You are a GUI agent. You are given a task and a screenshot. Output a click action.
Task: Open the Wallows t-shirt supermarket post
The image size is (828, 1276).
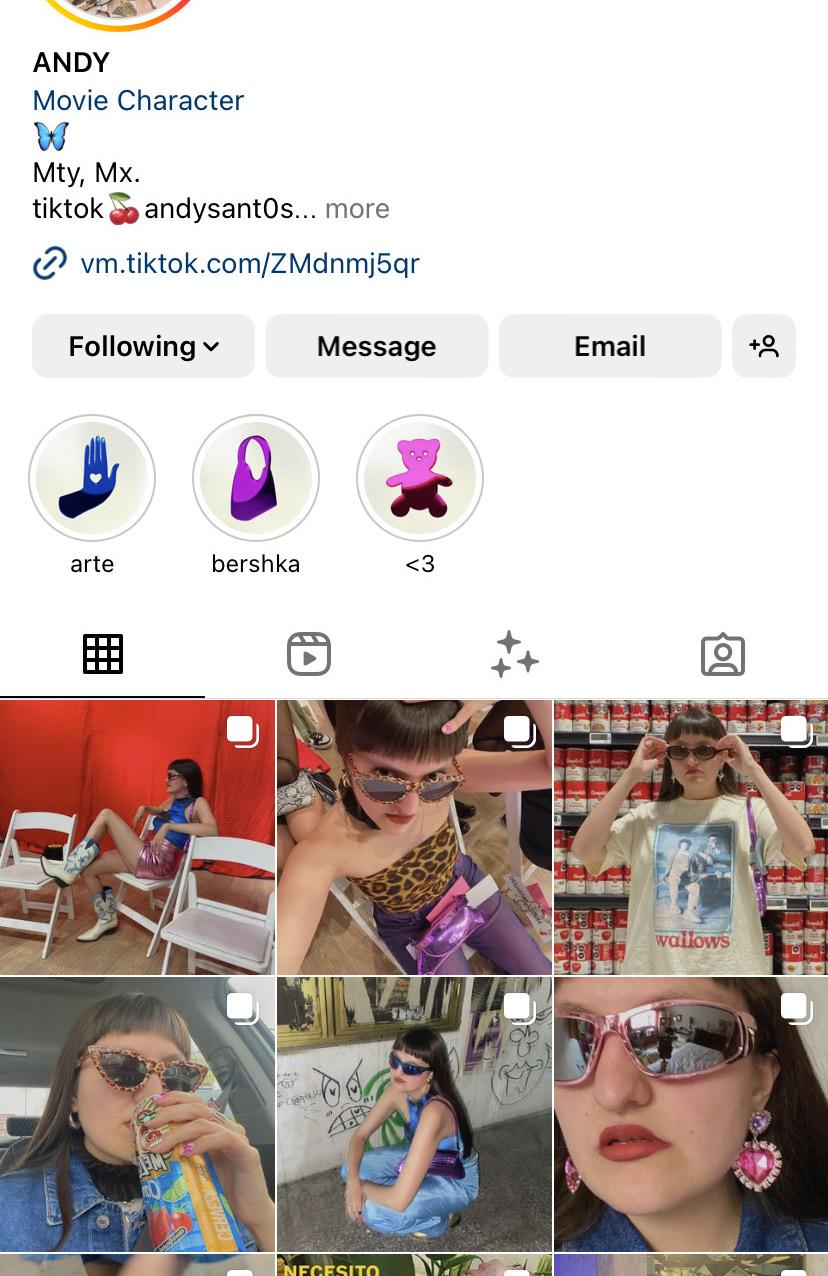click(691, 837)
